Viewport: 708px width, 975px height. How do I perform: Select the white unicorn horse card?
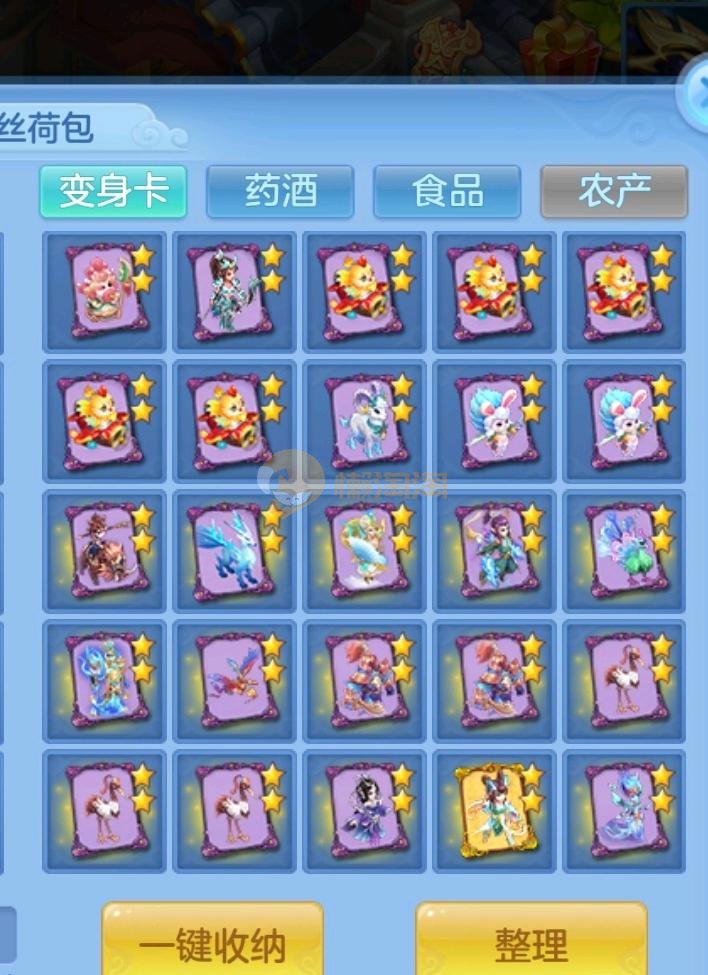coord(364,422)
